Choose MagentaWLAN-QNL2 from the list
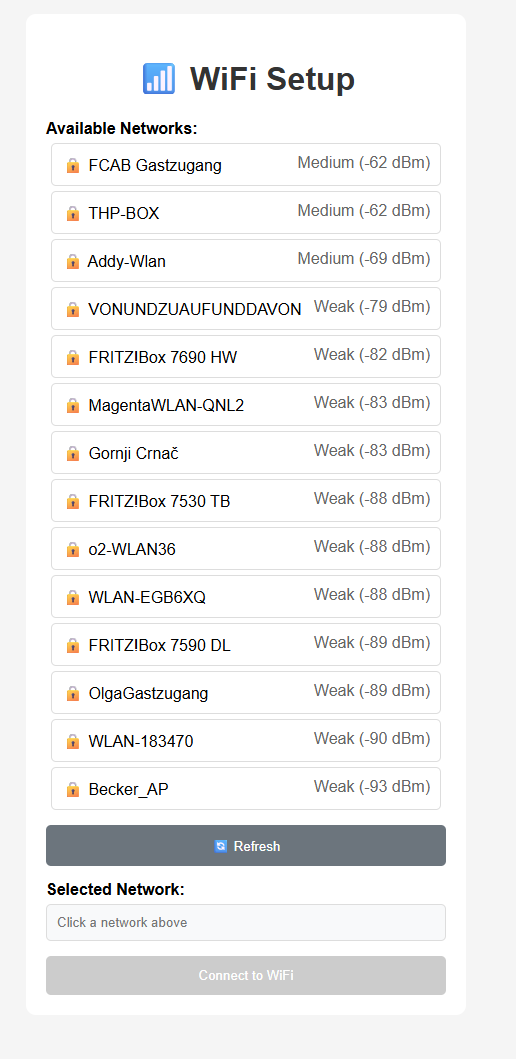This screenshot has width=516, height=1059. [x=246, y=404]
